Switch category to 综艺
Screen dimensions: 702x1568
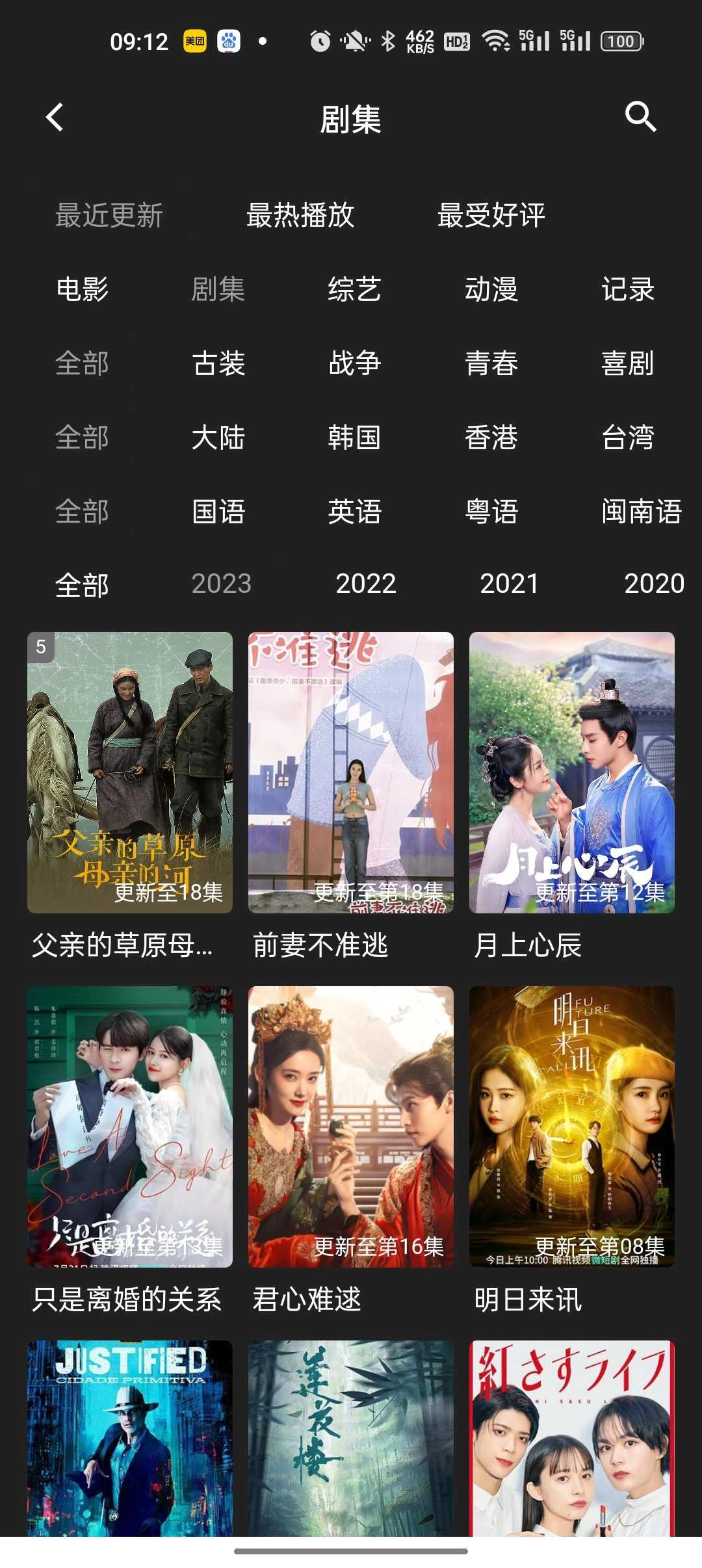tap(354, 289)
